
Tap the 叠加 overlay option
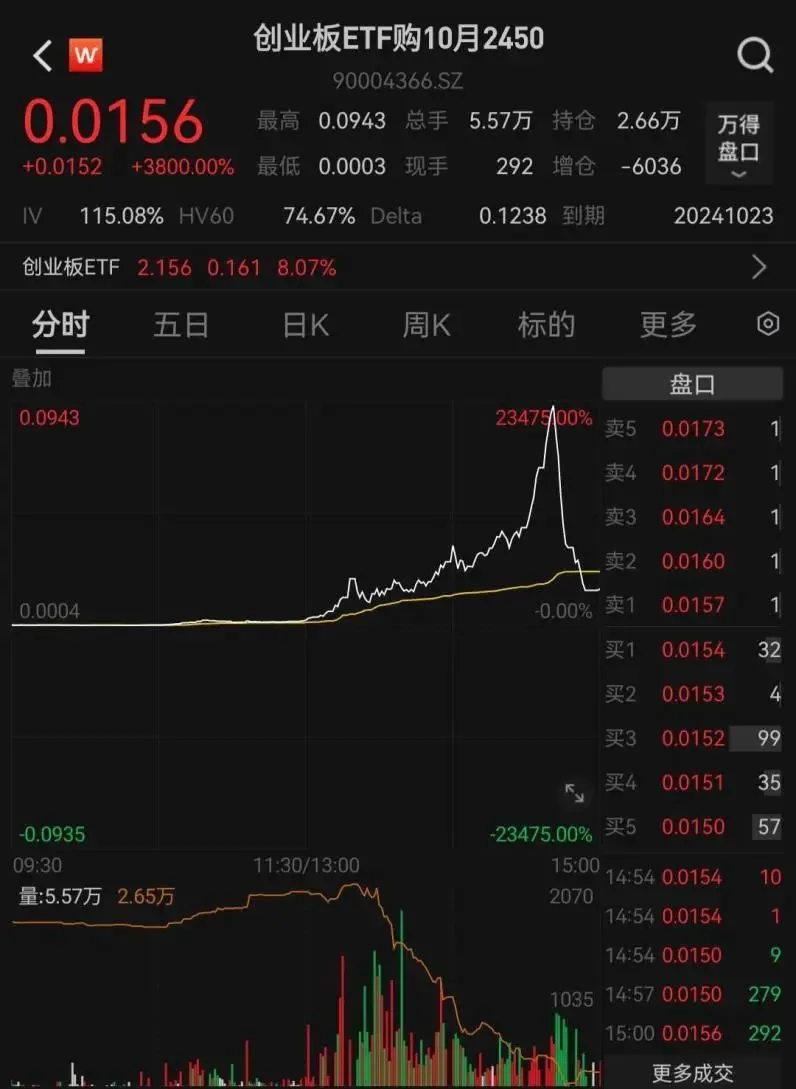[x=32, y=379]
